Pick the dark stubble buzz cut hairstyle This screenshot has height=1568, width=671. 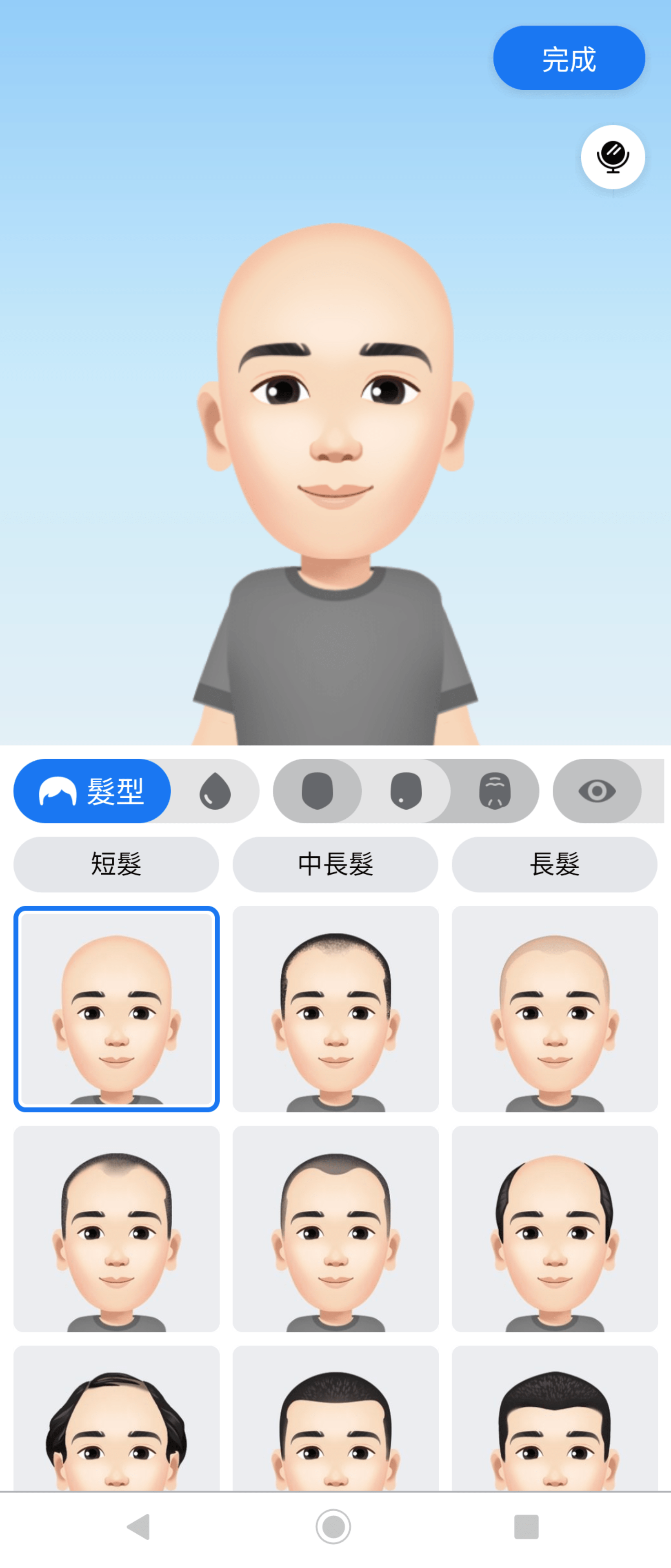tap(335, 1009)
